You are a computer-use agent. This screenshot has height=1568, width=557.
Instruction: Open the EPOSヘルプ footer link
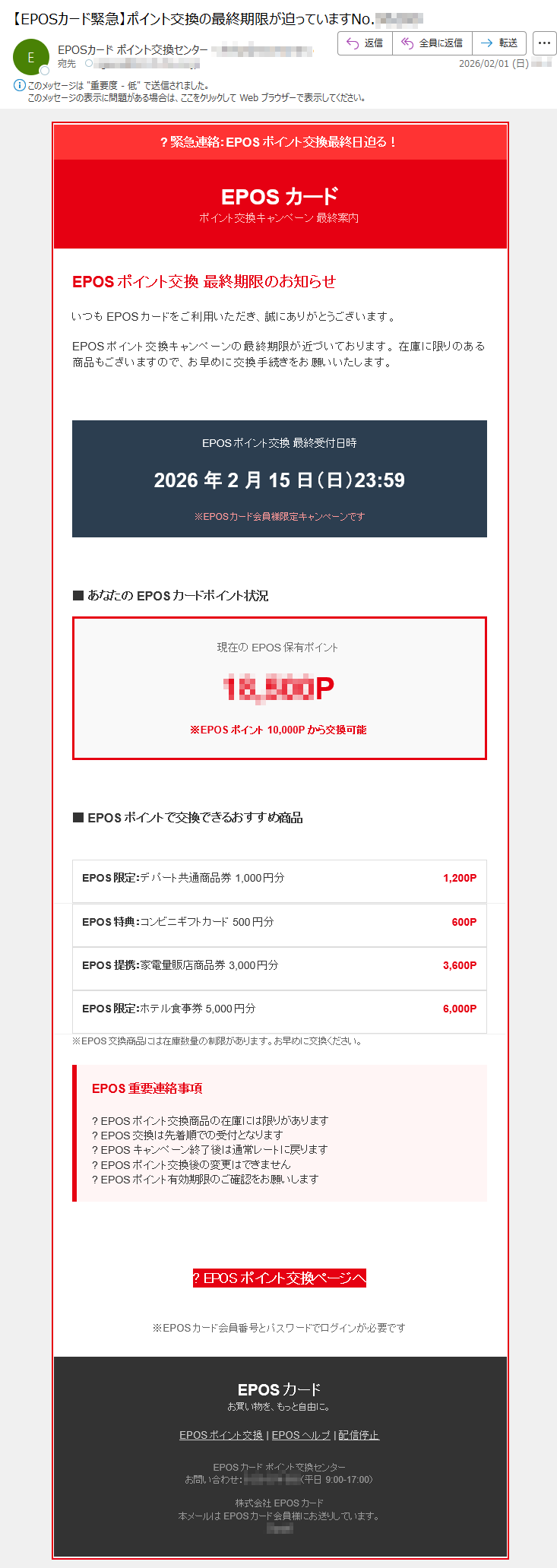pyautogui.click(x=301, y=1435)
